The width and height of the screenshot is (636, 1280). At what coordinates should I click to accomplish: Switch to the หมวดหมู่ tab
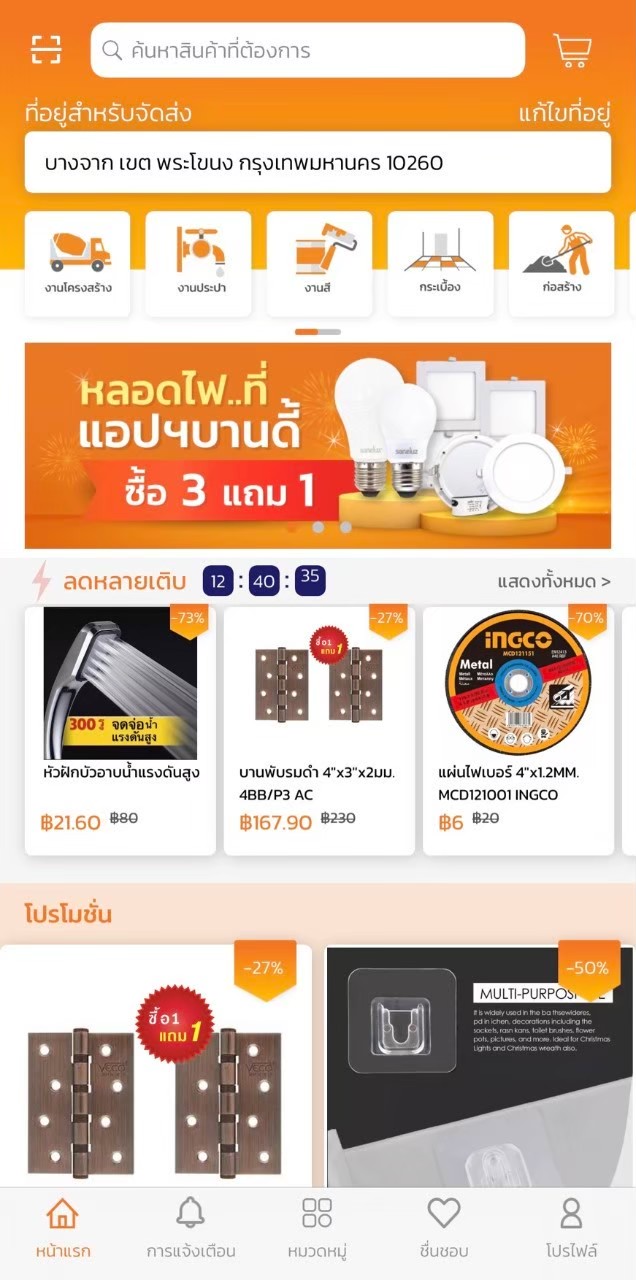click(317, 1231)
